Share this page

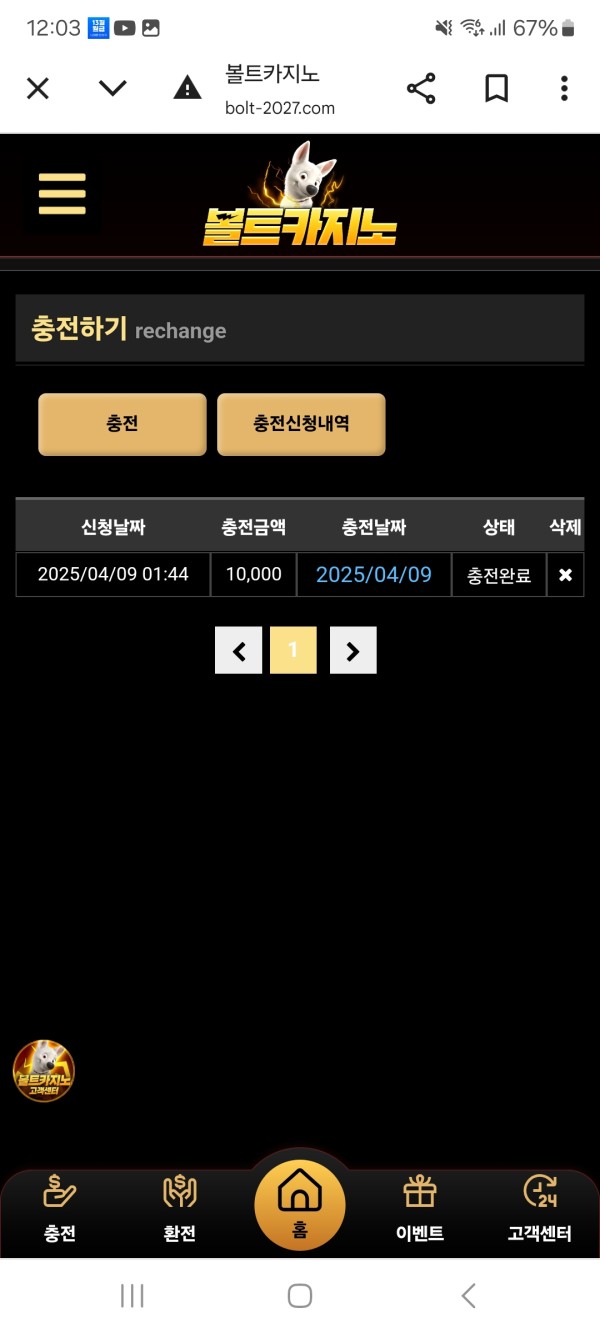pyautogui.click(x=421, y=89)
